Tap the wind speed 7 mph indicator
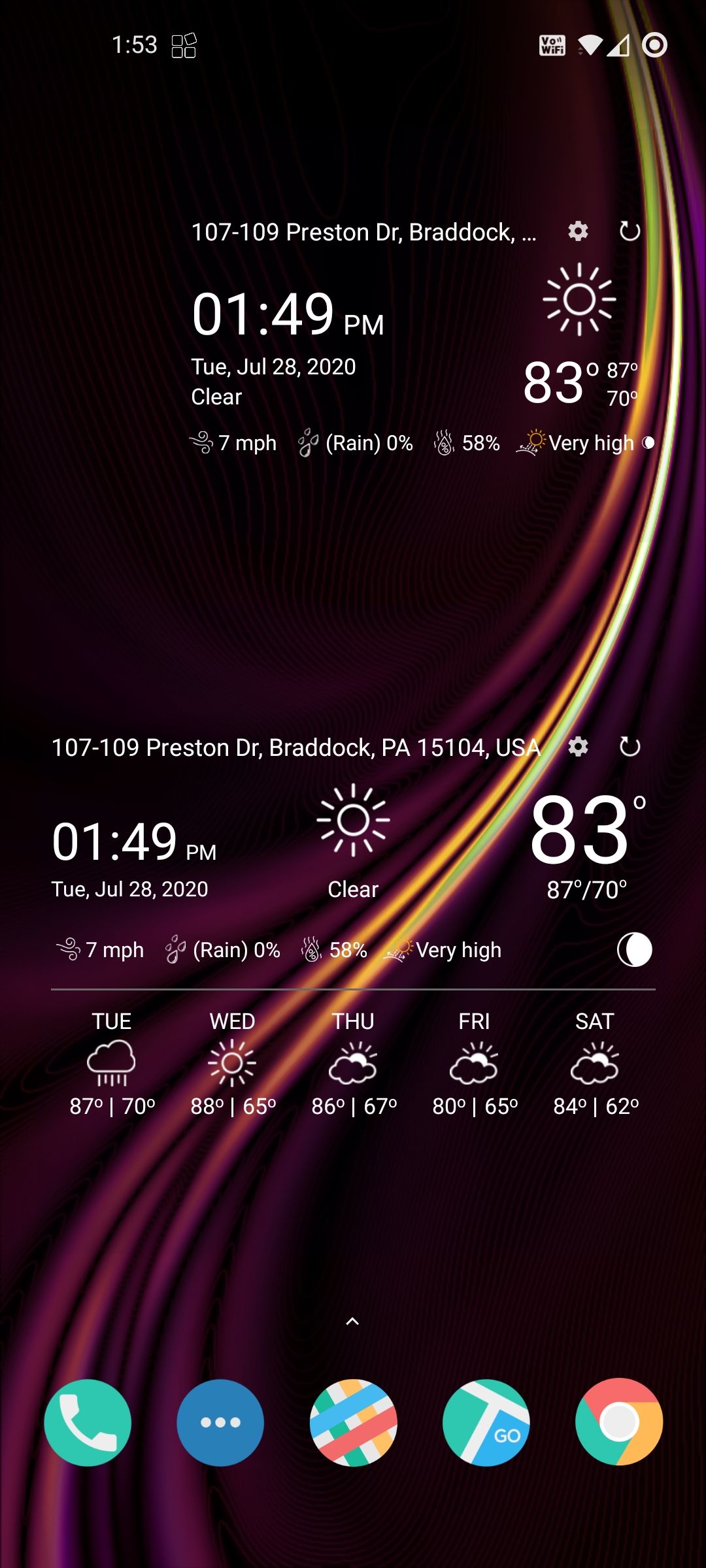Image resolution: width=706 pixels, height=1568 pixels. click(101, 951)
